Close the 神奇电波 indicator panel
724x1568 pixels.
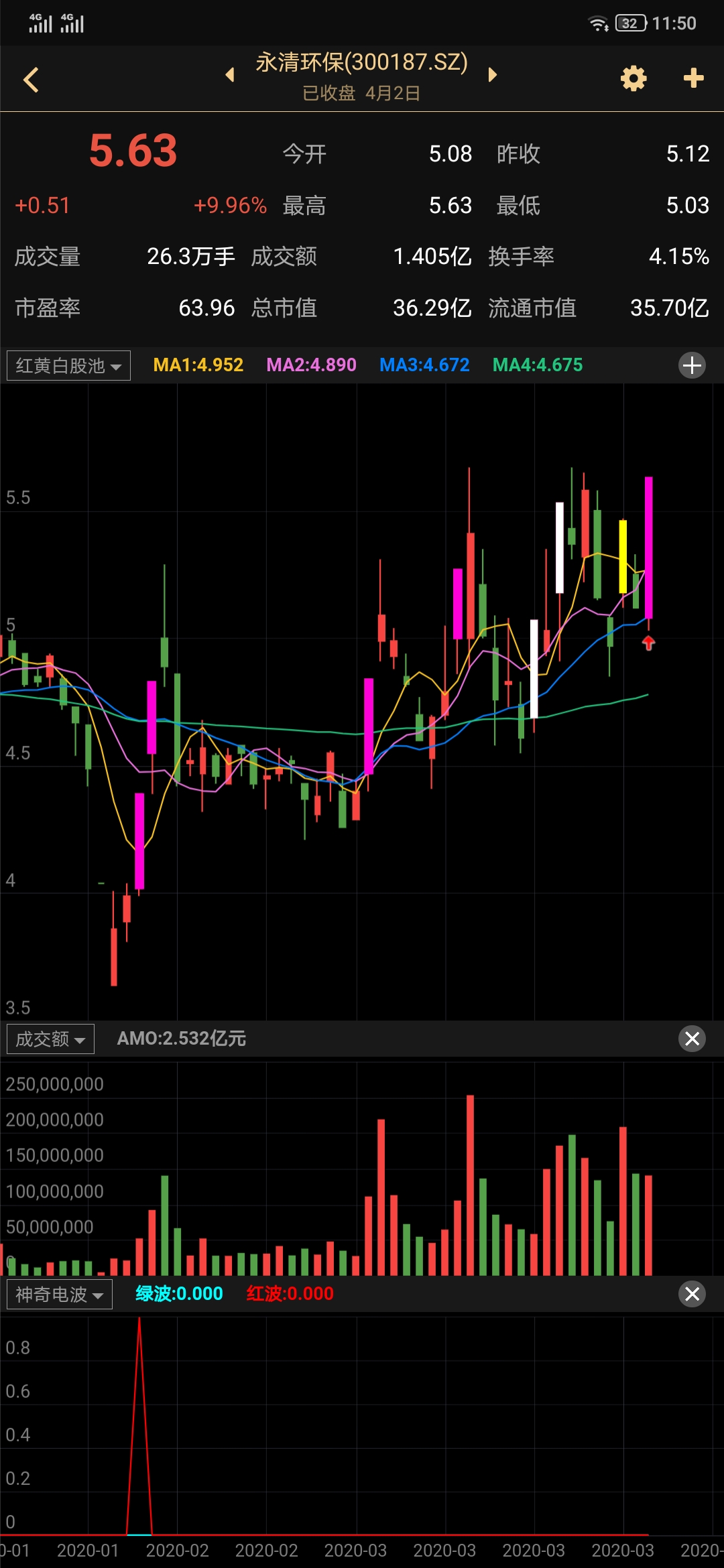[692, 1294]
